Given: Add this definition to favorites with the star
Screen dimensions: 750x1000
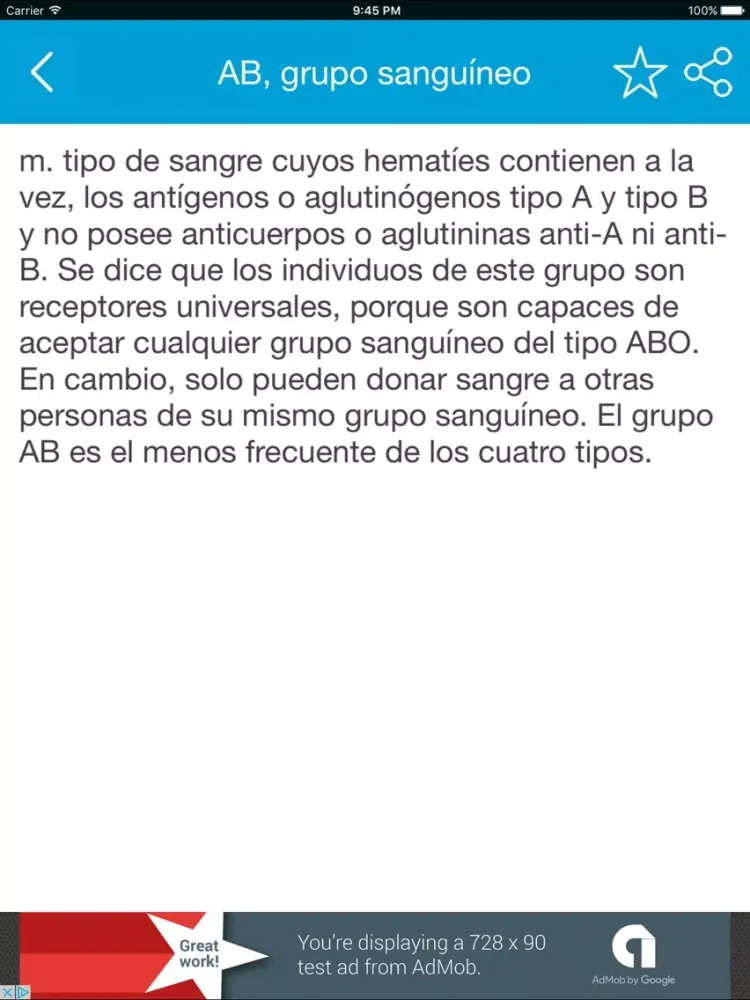Looking at the screenshot, I should pyautogui.click(x=639, y=73).
